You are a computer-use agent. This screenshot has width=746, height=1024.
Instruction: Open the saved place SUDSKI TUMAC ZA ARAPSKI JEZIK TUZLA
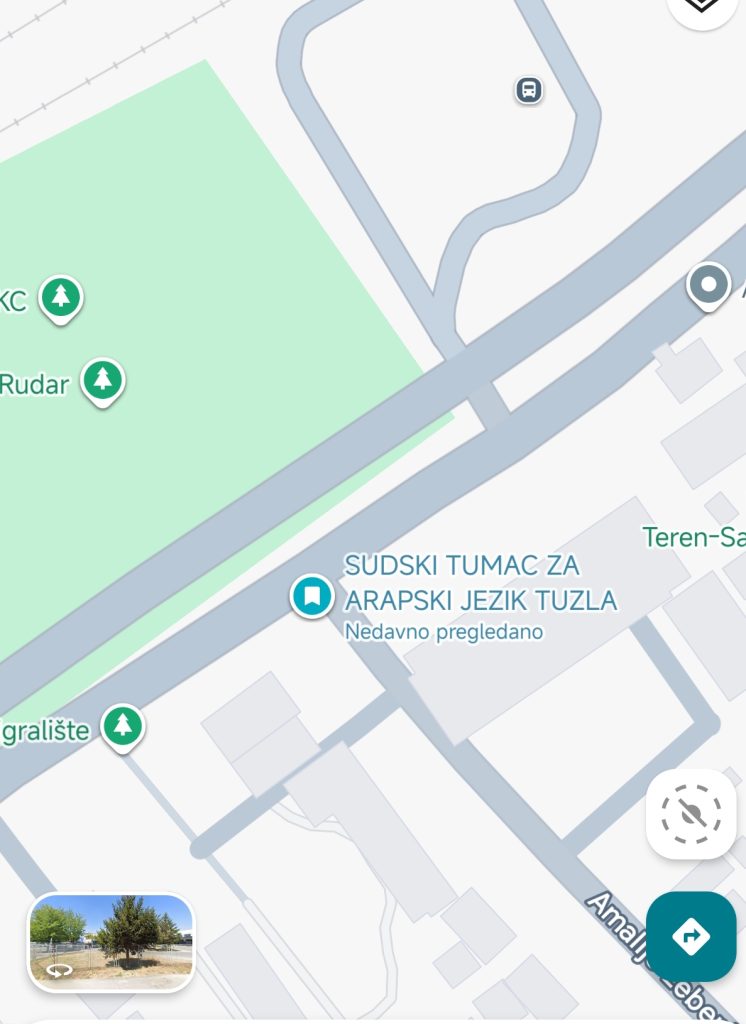click(312, 596)
